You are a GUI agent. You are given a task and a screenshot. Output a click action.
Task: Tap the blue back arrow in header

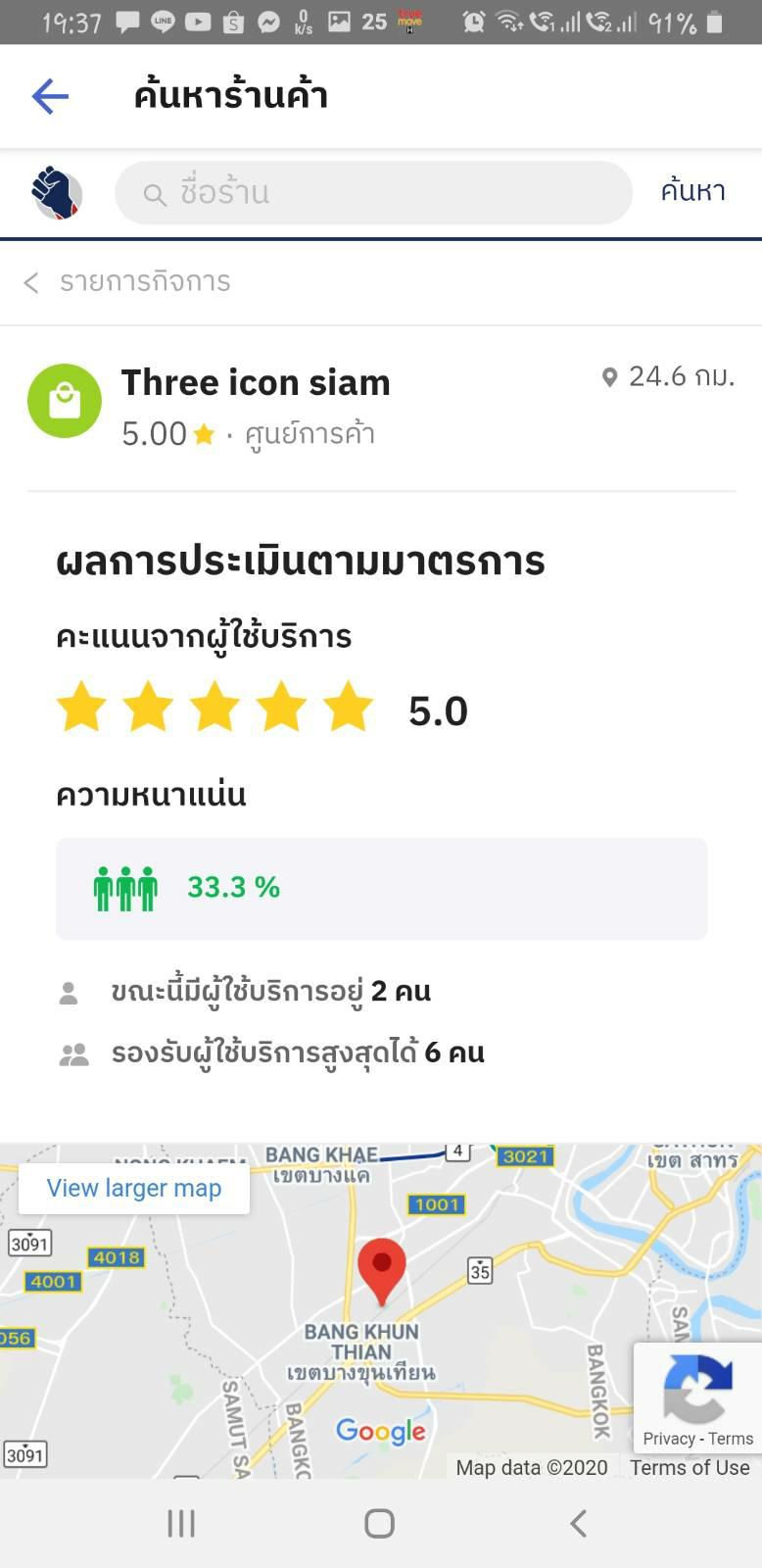[50, 96]
